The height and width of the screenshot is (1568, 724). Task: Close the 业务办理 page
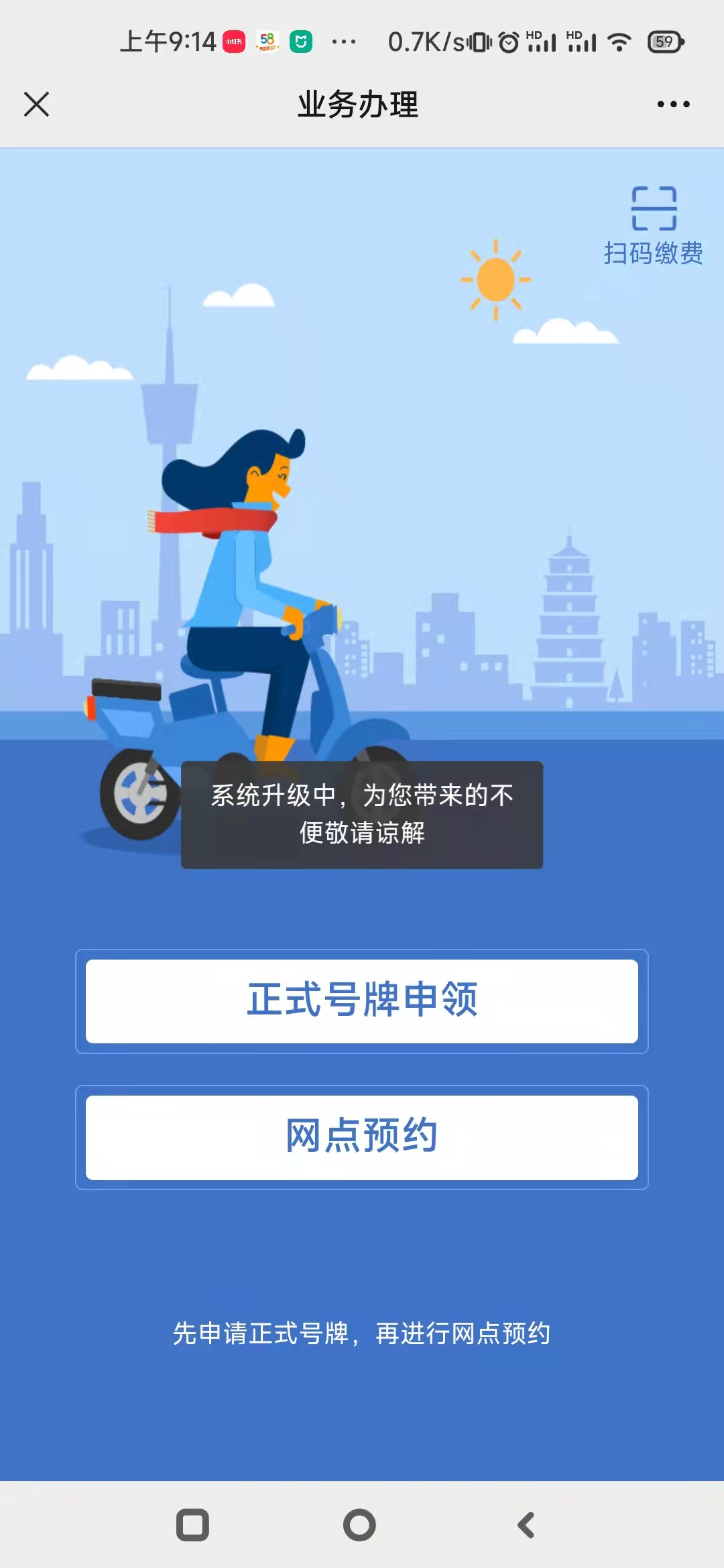(37, 105)
